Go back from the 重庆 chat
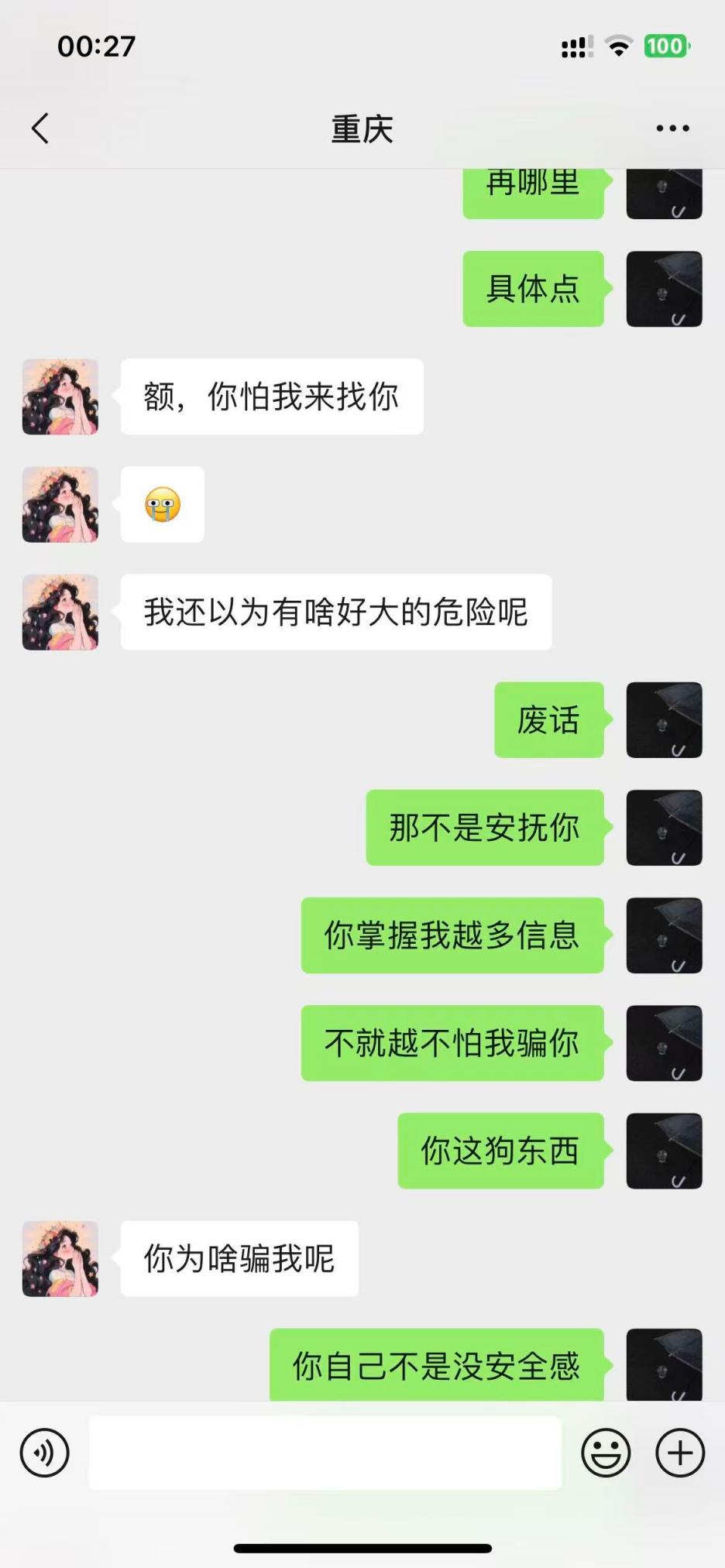The height and width of the screenshot is (1568, 725). (x=40, y=129)
